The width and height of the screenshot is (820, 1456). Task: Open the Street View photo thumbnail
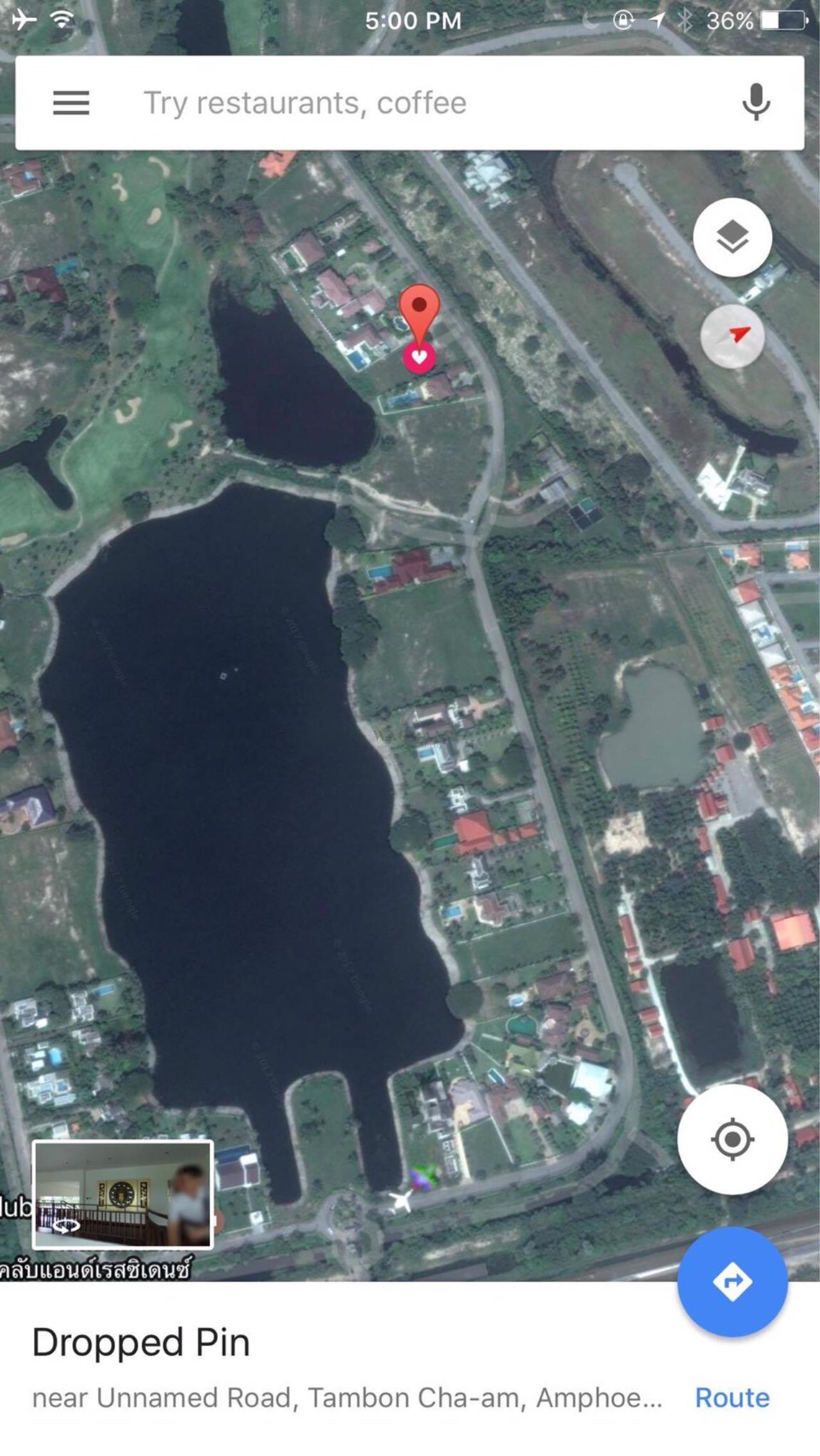coord(122,1195)
